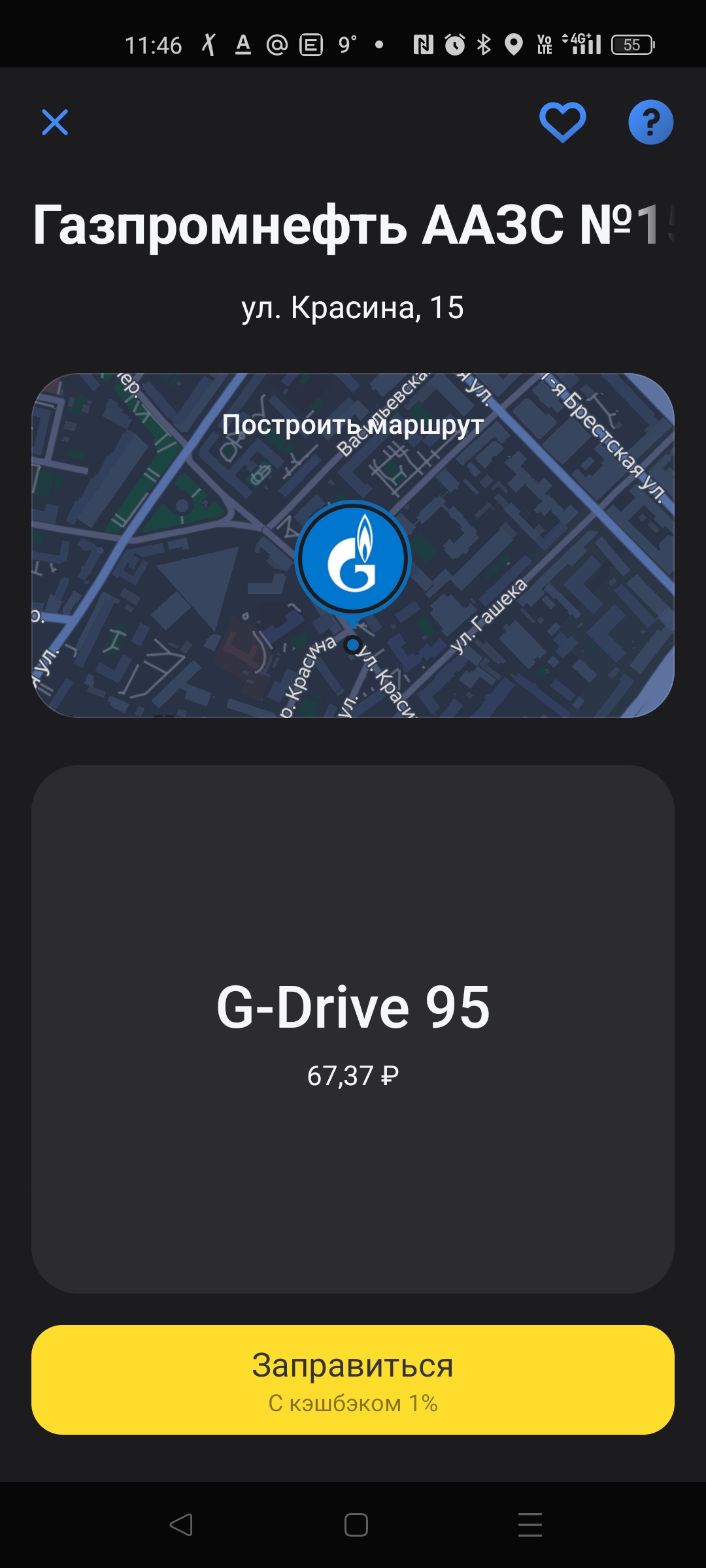Select the G-Drive 95 fuel card
706x1568 pixels.
[x=353, y=1029]
